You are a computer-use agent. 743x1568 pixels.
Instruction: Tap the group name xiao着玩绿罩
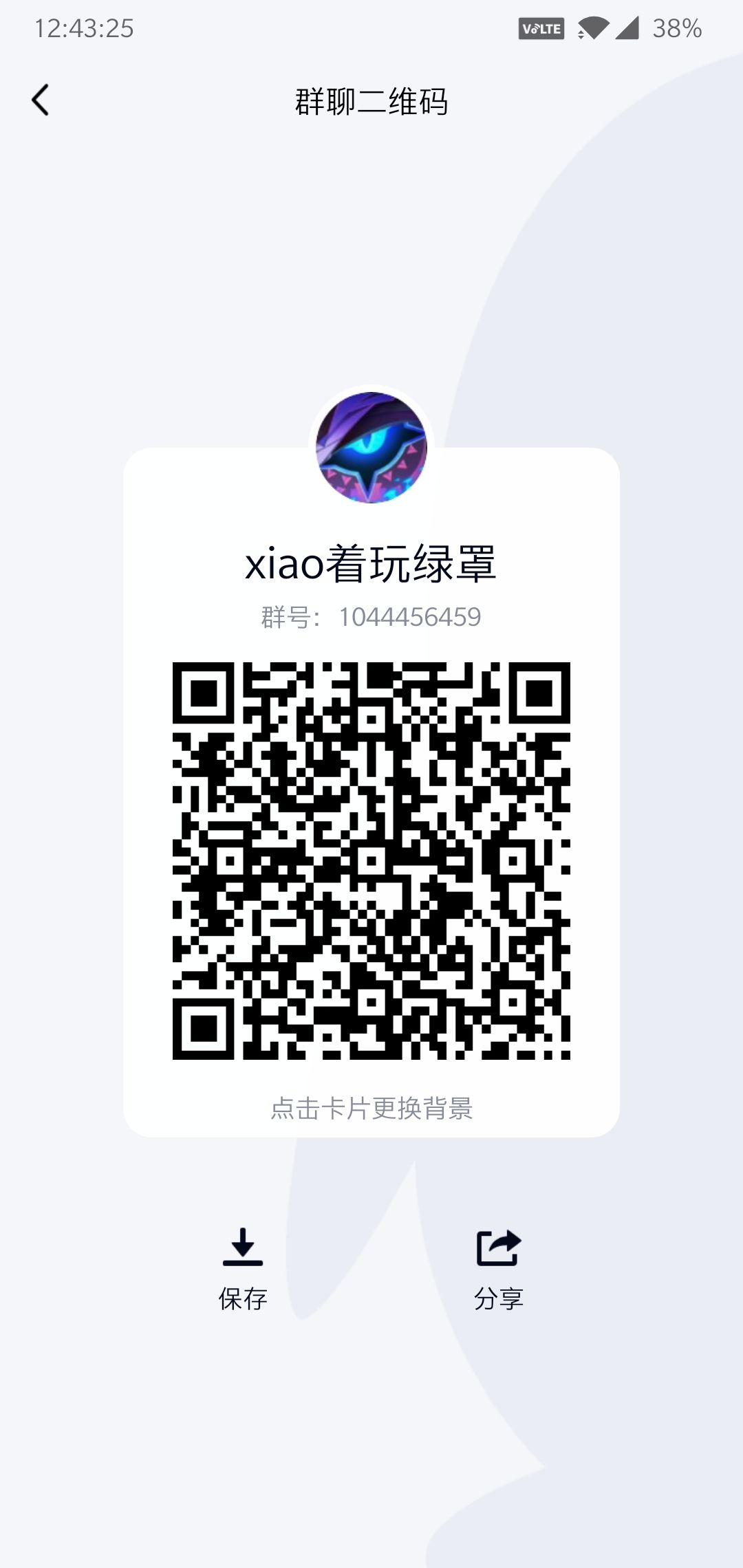371,563
